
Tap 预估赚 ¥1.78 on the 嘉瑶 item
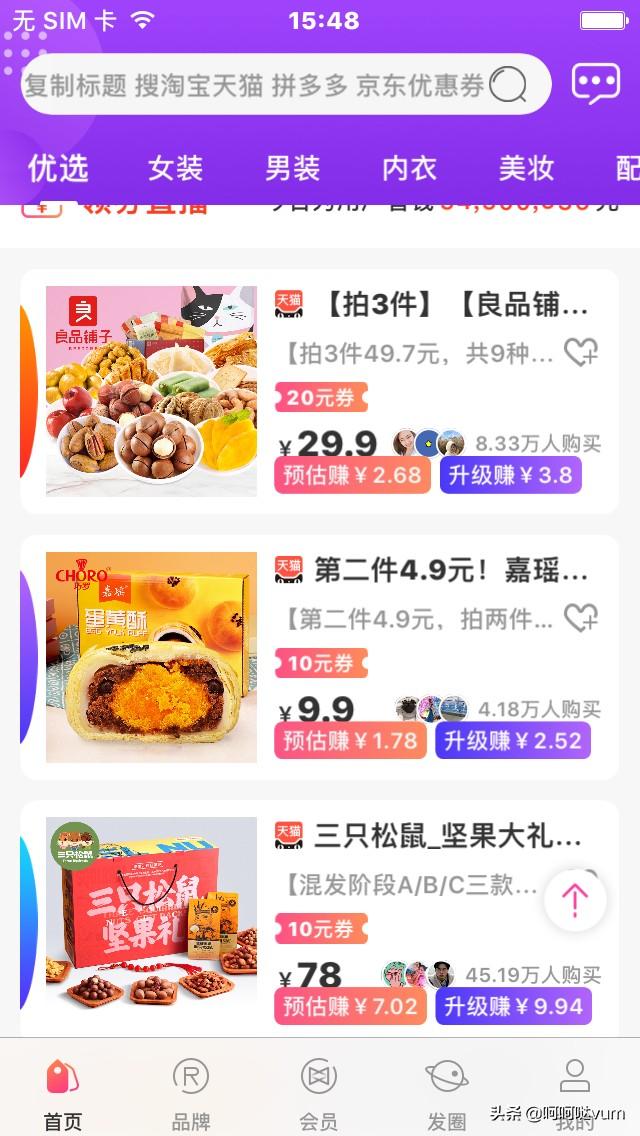(350, 741)
